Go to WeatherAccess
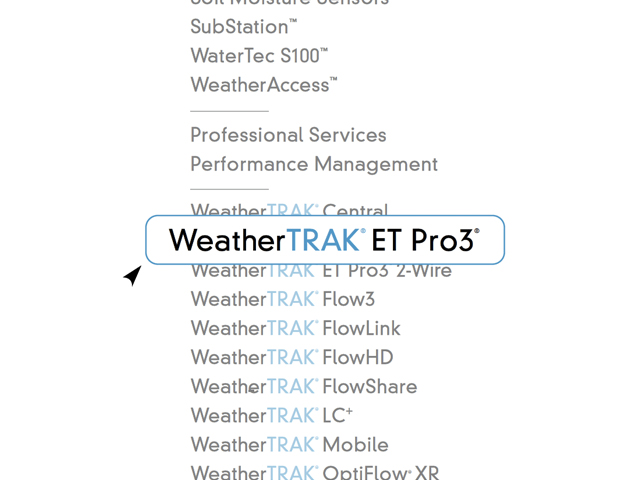Screen dimensions: 640x480 tap(263, 85)
